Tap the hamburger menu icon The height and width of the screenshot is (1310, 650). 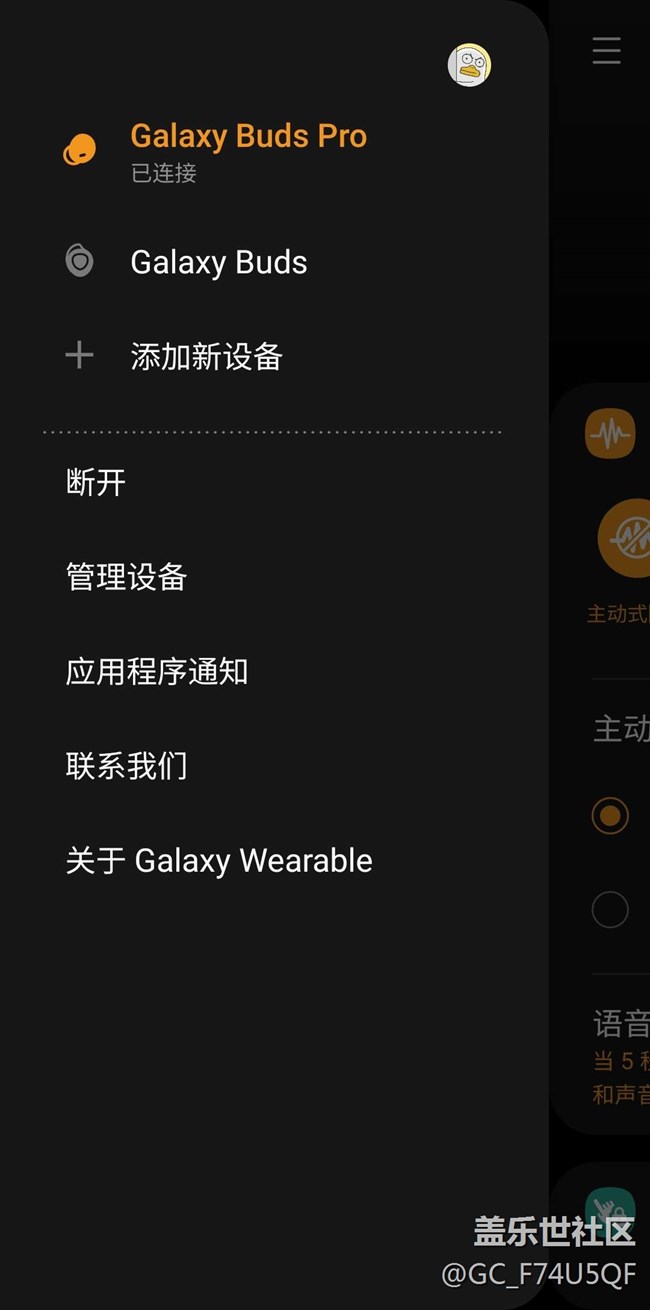click(x=606, y=51)
